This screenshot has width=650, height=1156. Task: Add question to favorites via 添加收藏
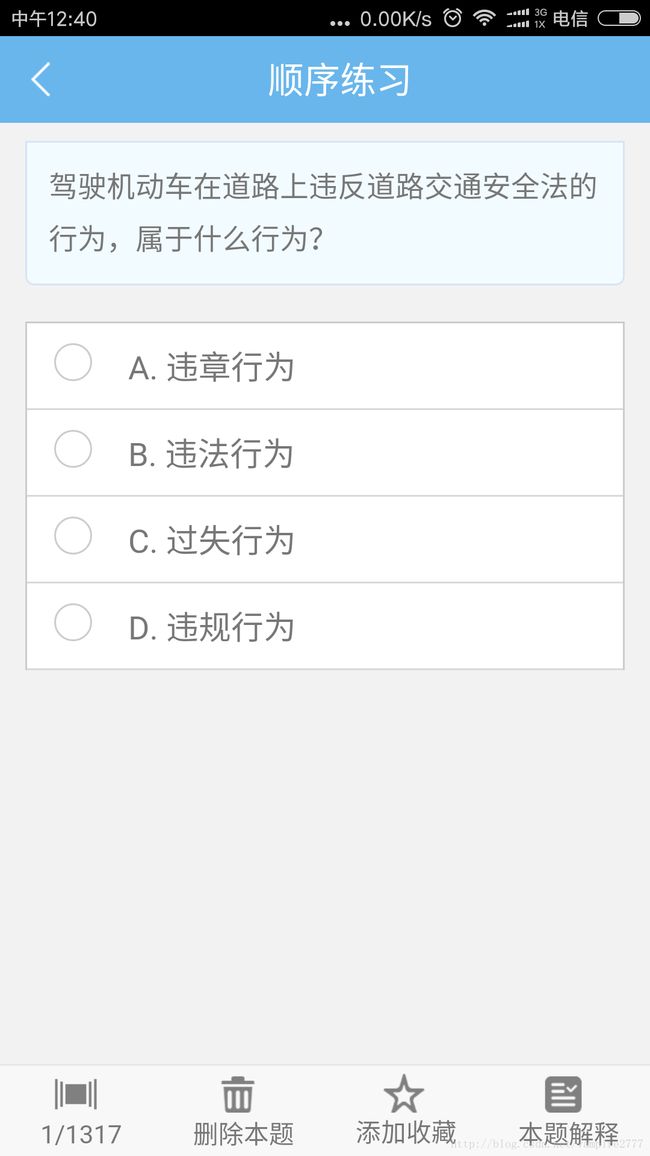point(405,1111)
